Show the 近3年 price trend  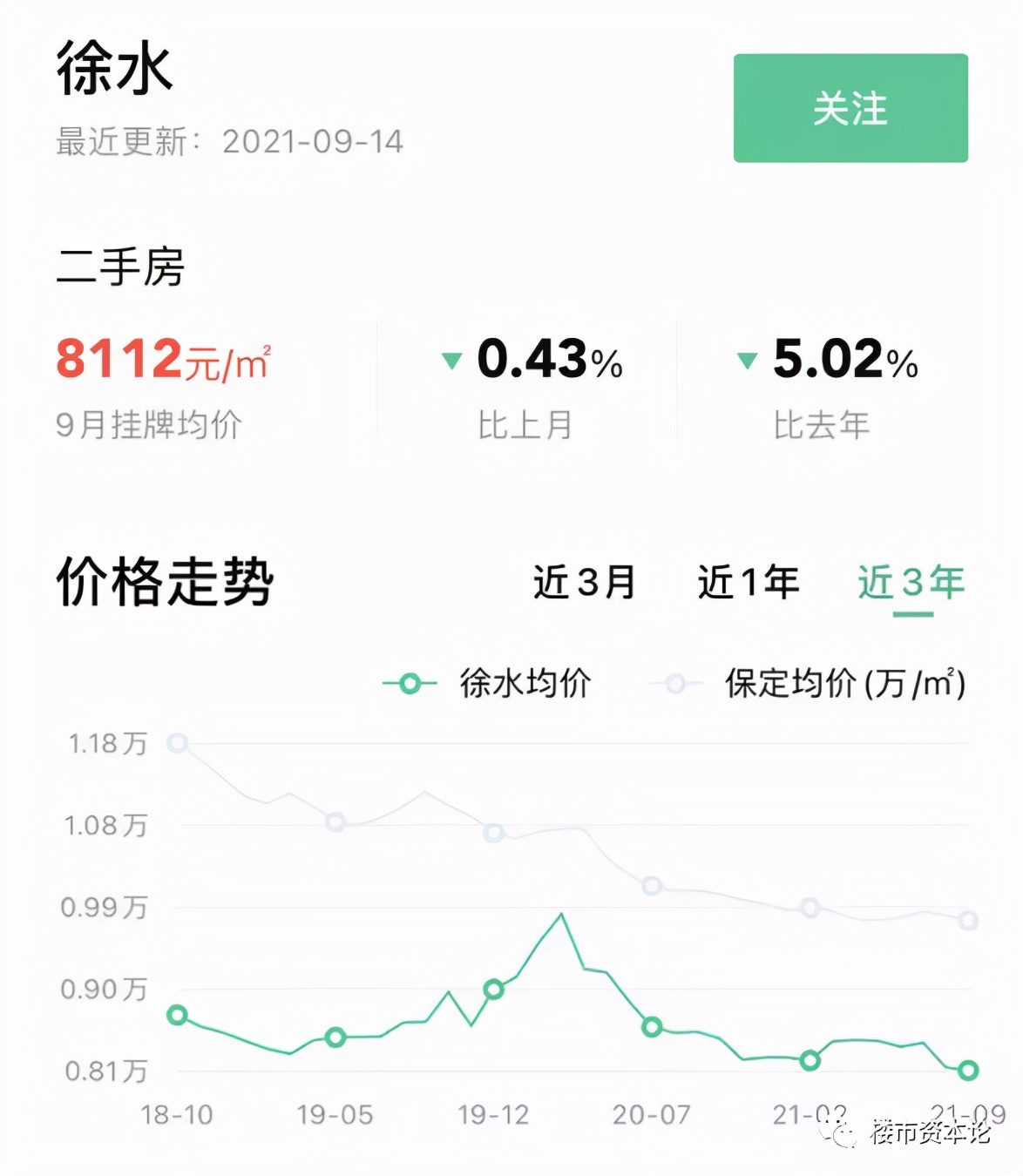(911, 582)
